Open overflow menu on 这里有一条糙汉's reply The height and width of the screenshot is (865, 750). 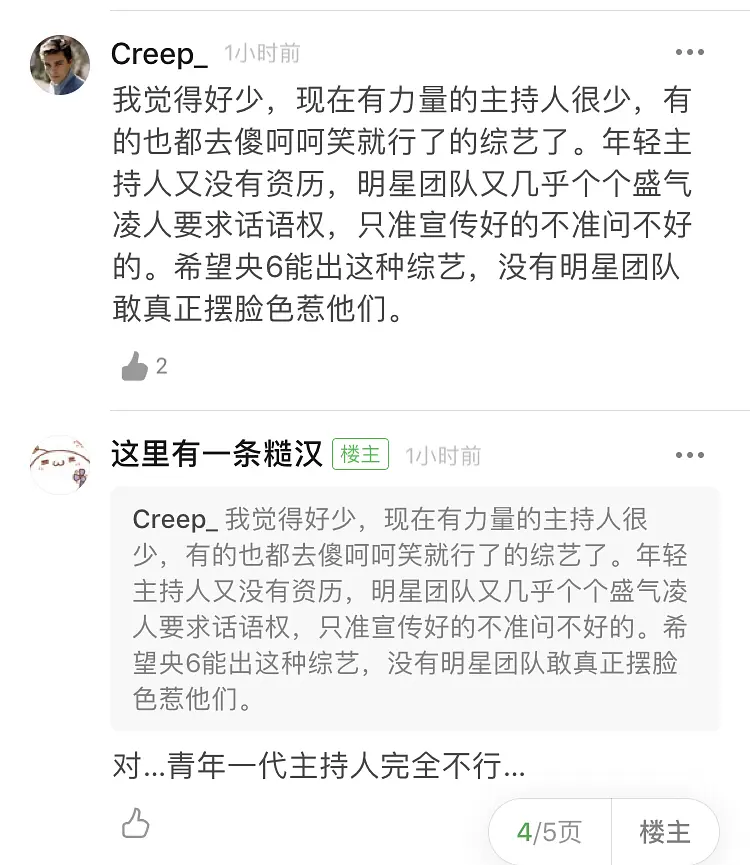[690, 455]
